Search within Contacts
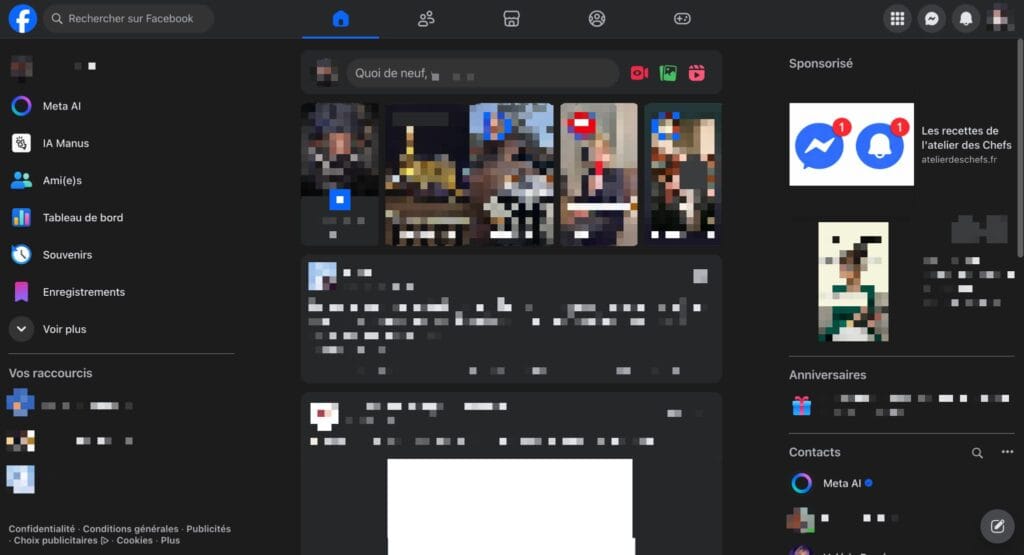Viewport: 1024px width, 555px height. pos(977,452)
